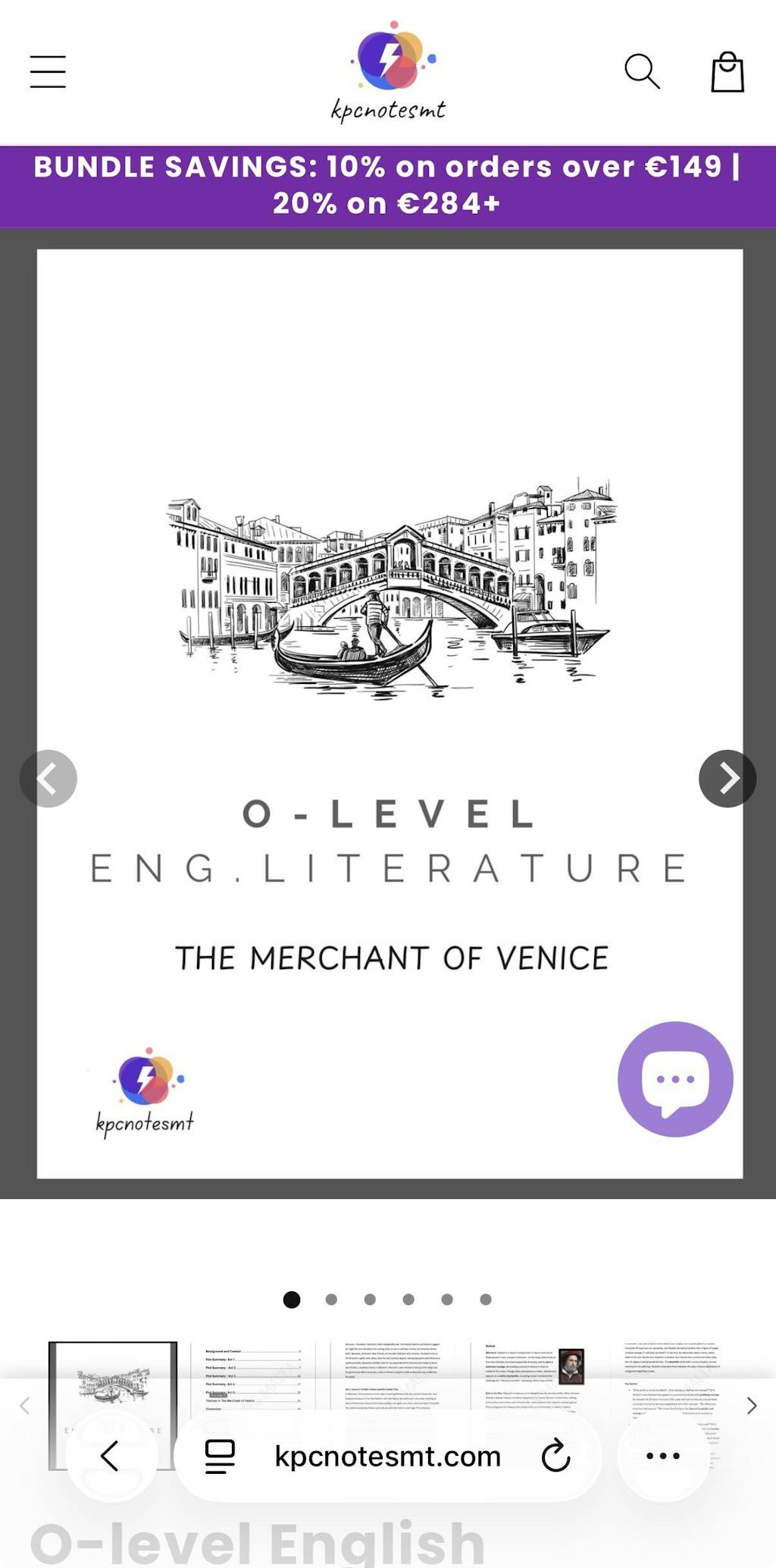Show the previous product image
Viewport: 776px width, 1568px height.
point(48,779)
